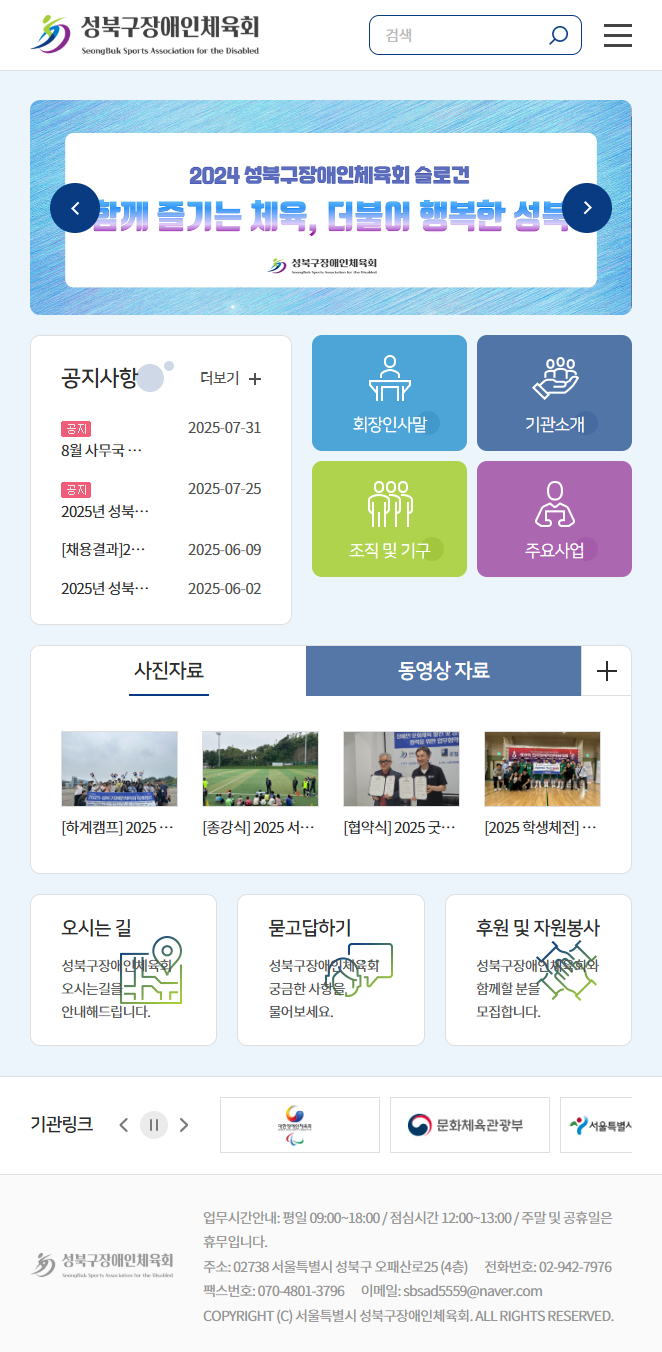
Task: Pause the 기관링크 carousel
Action: click(x=153, y=1125)
